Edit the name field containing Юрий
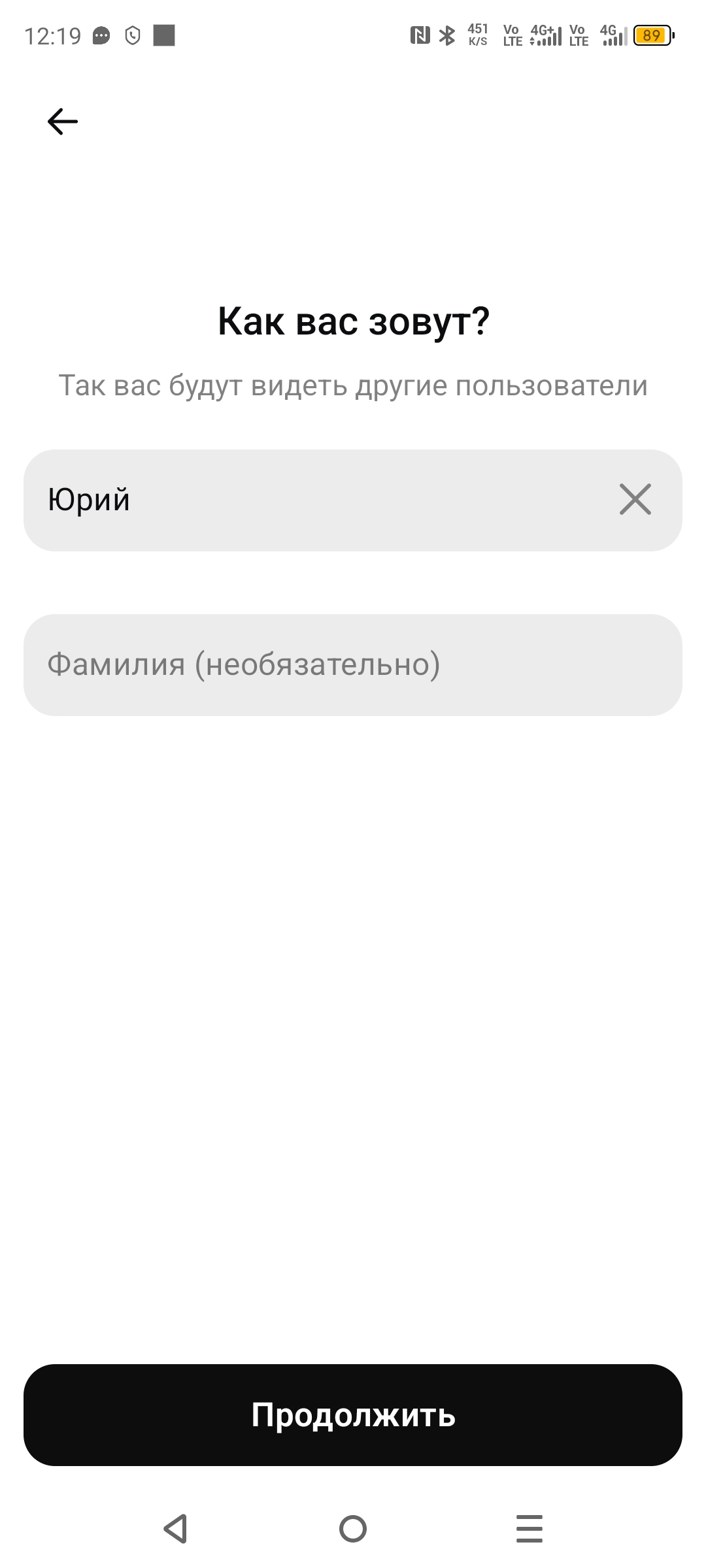 click(x=314, y=500)
